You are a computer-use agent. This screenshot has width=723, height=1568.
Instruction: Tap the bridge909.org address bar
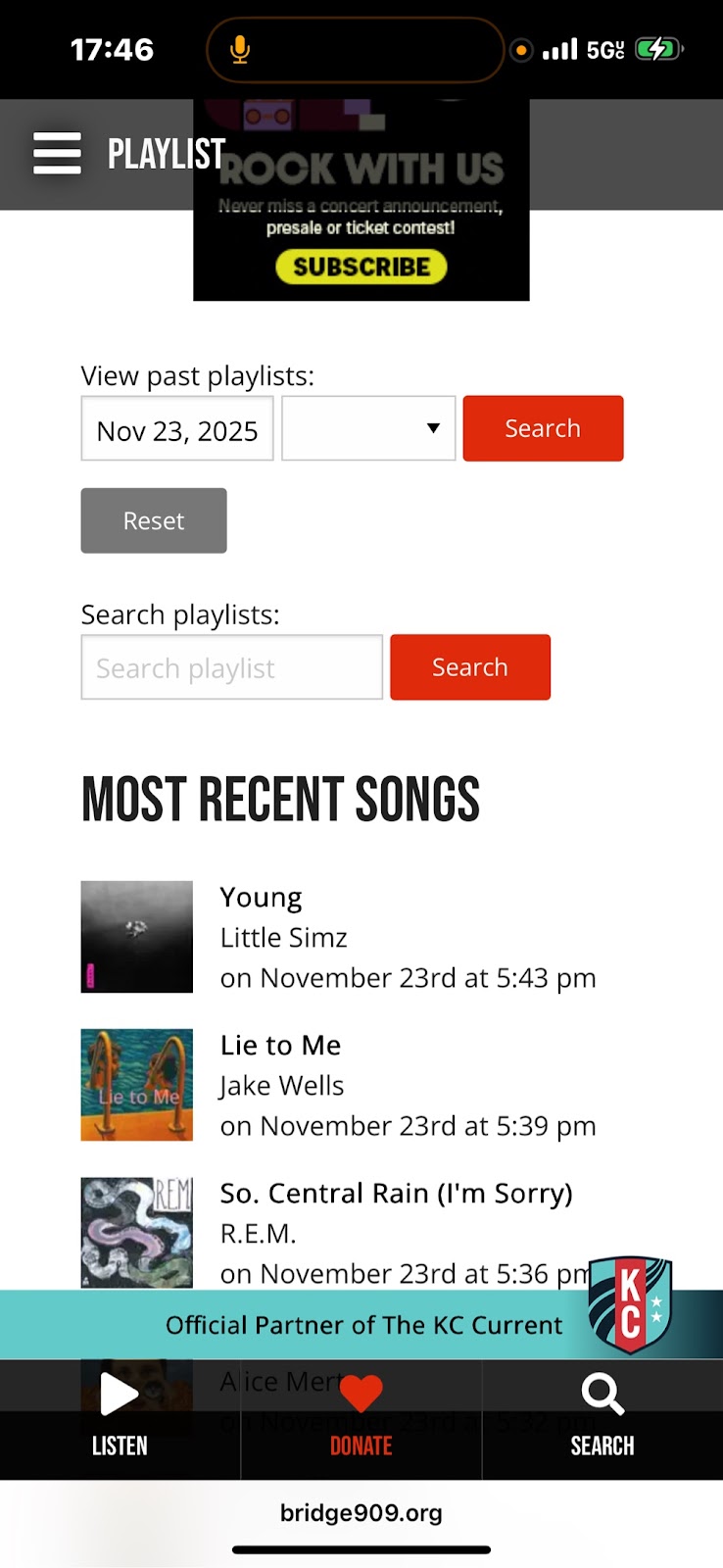coord(361,1513)
